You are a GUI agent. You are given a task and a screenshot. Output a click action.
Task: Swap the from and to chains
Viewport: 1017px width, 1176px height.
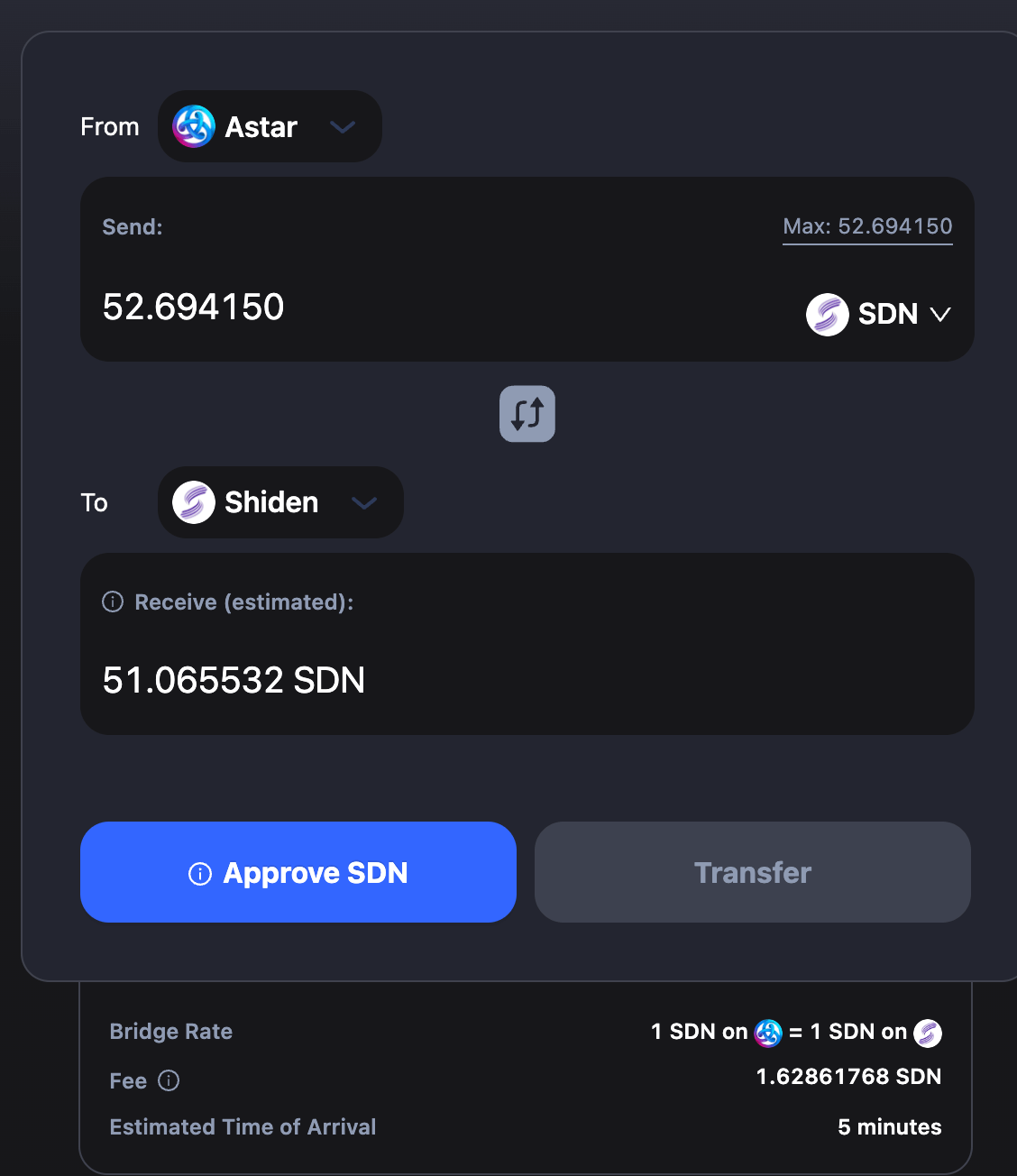pyautogui.click(x=527, y=414)
